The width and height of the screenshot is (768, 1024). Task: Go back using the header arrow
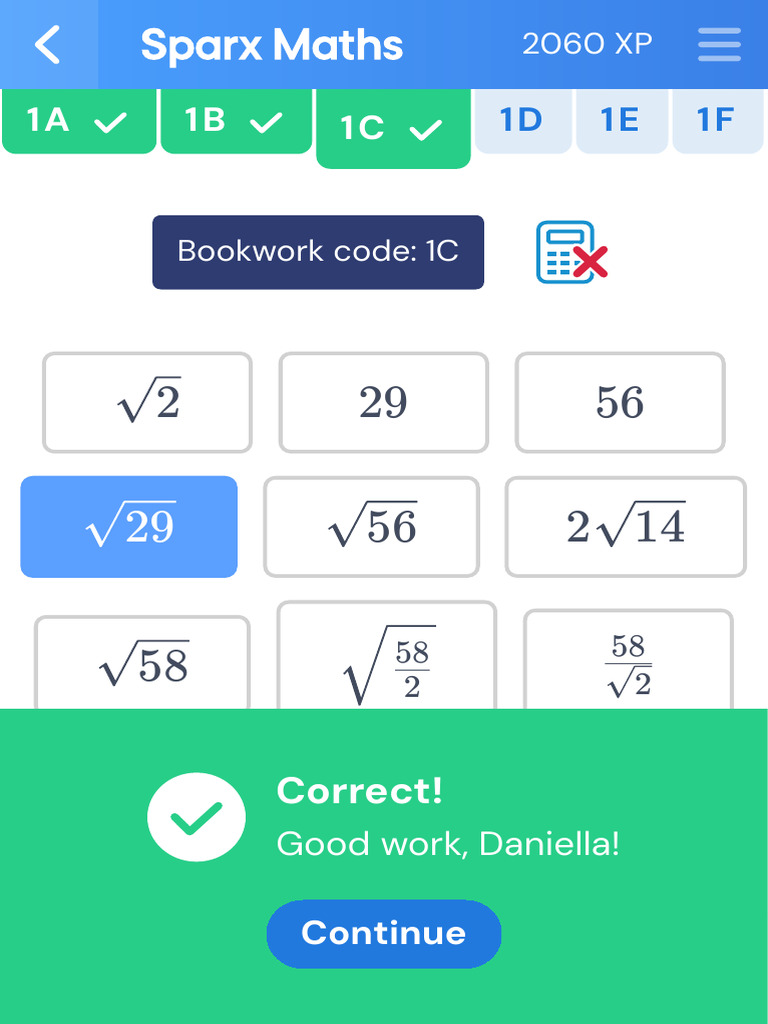[x=48, y=44]
